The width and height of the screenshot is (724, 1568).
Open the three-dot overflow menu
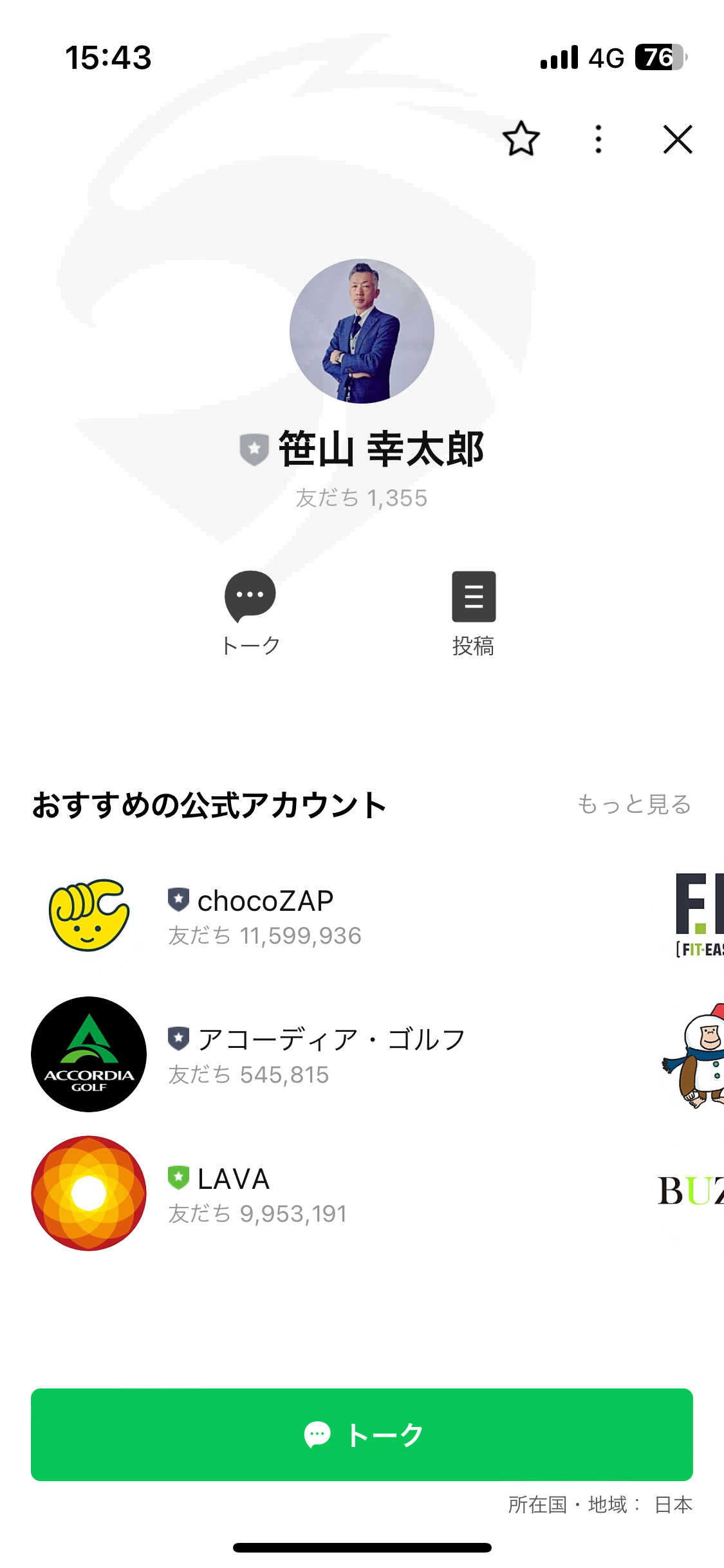coord(599,139)
